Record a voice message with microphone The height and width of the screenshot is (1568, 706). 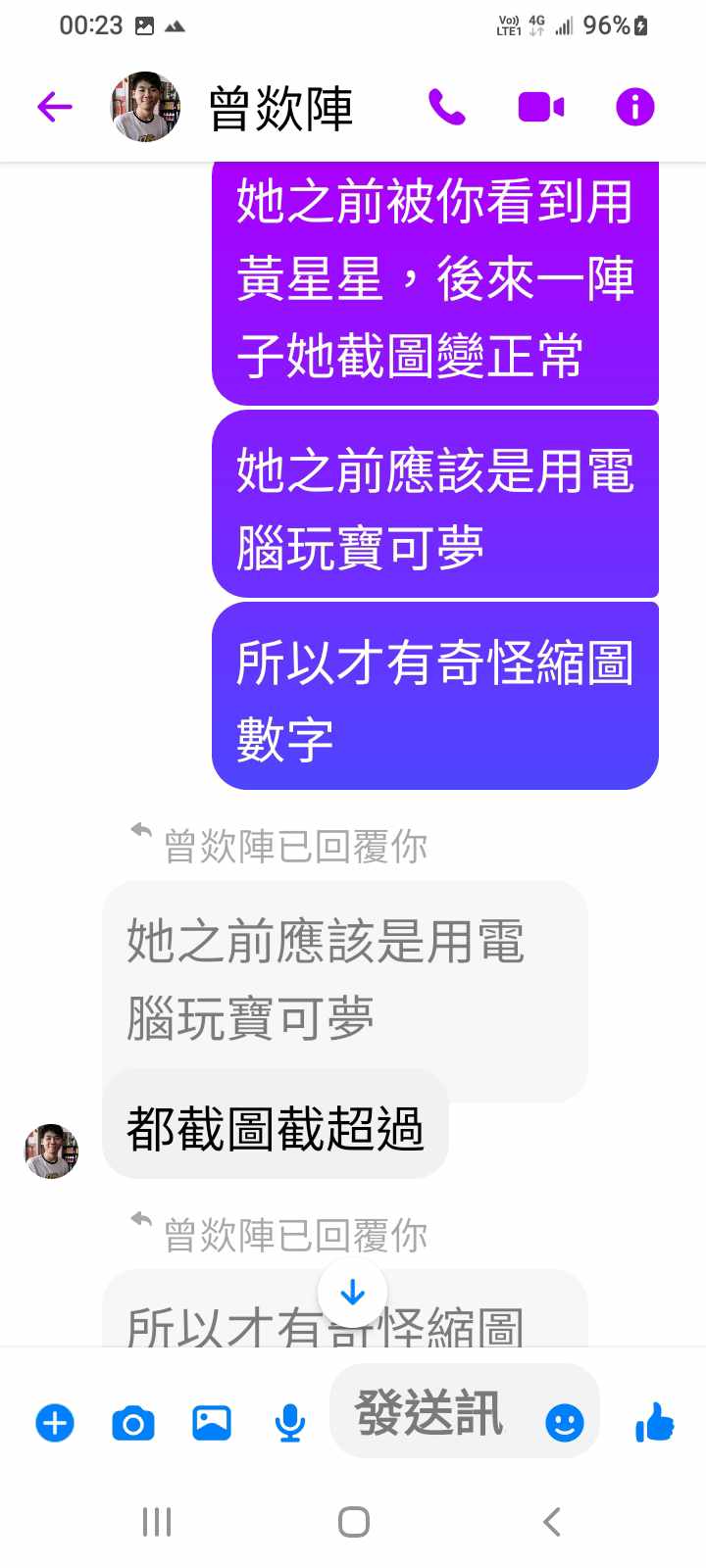pyautogui.click(x=289, y=1422)
